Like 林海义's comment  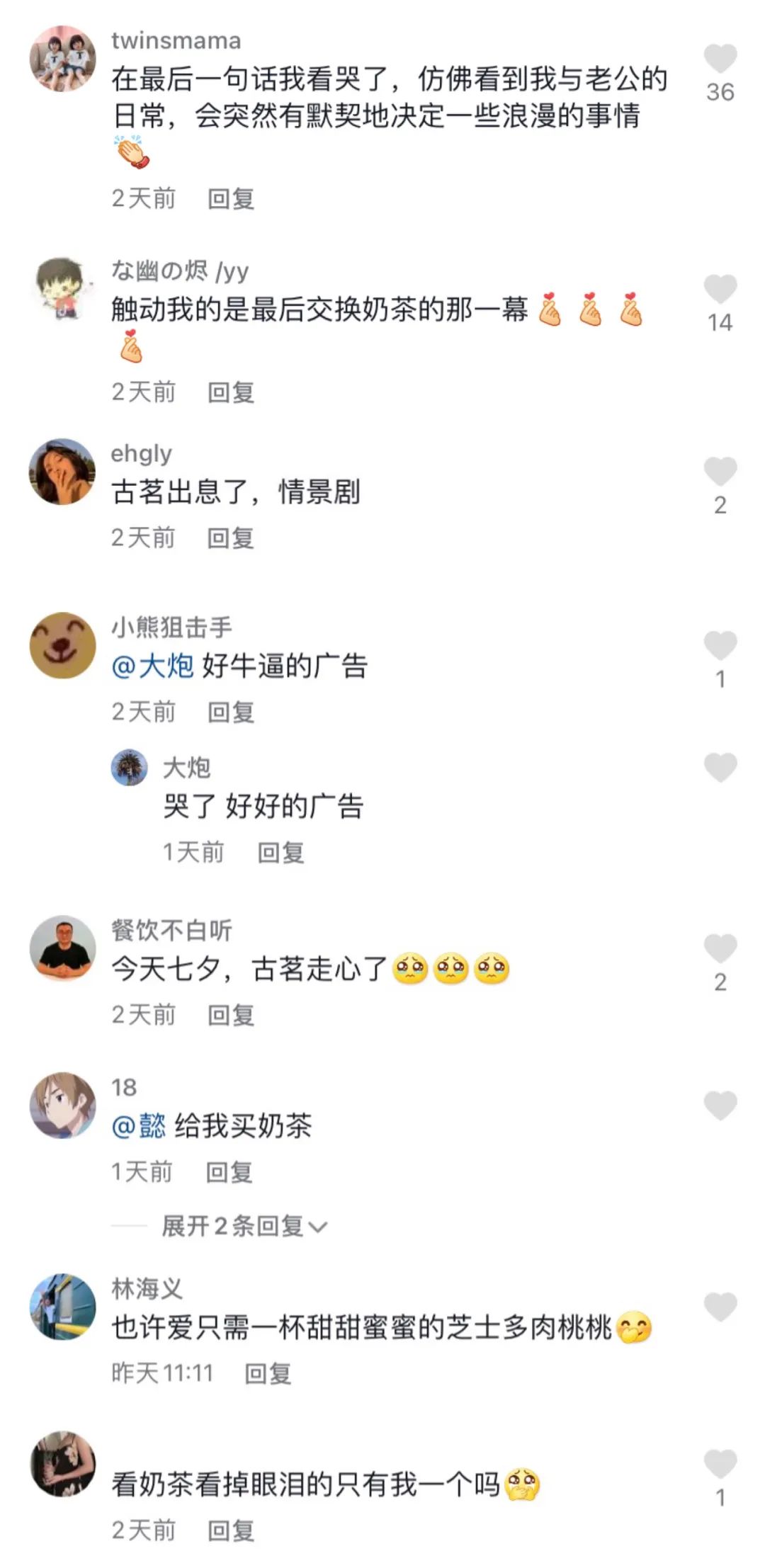tap(720, 1307)
